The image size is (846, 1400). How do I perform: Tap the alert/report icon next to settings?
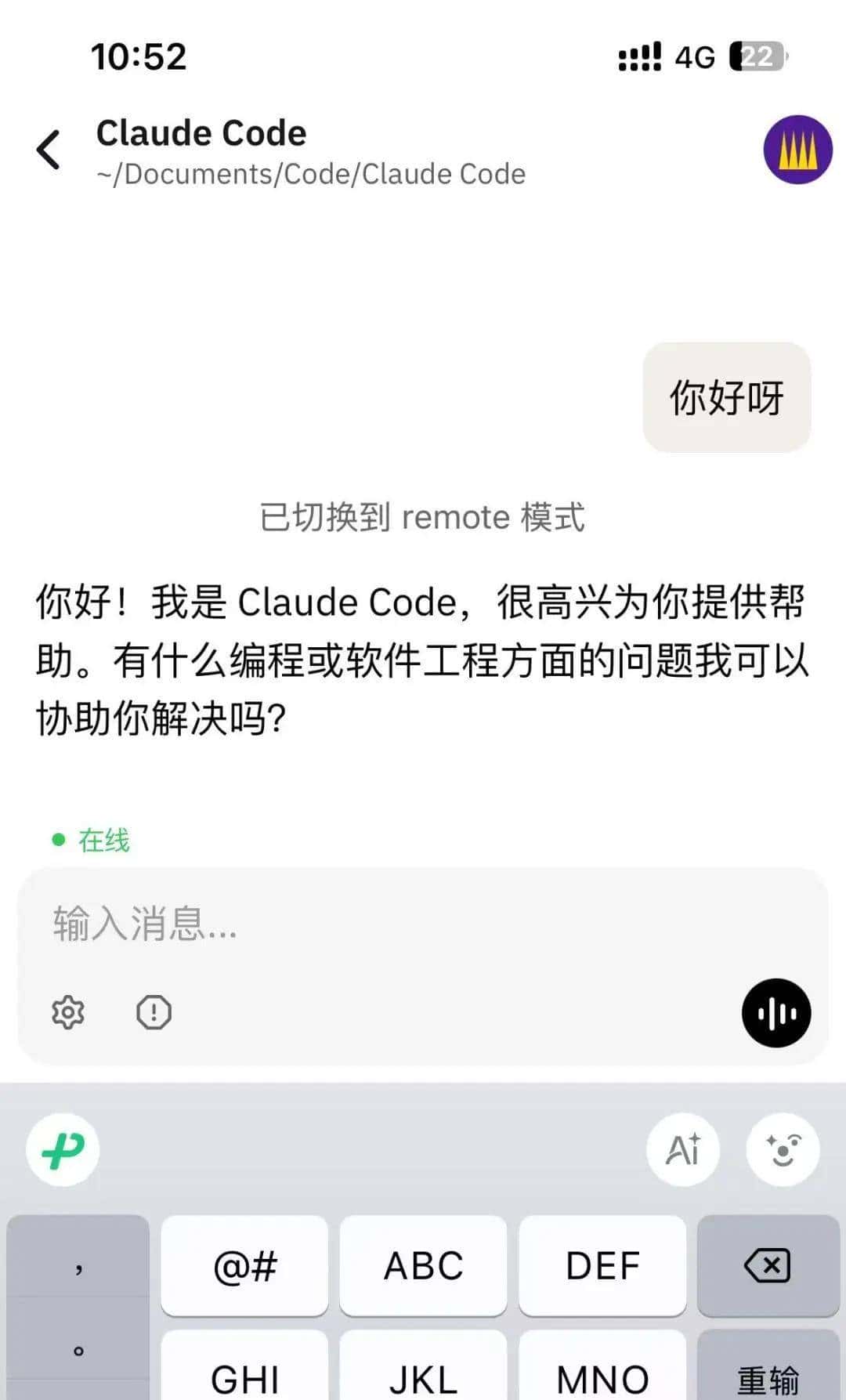154,1012
